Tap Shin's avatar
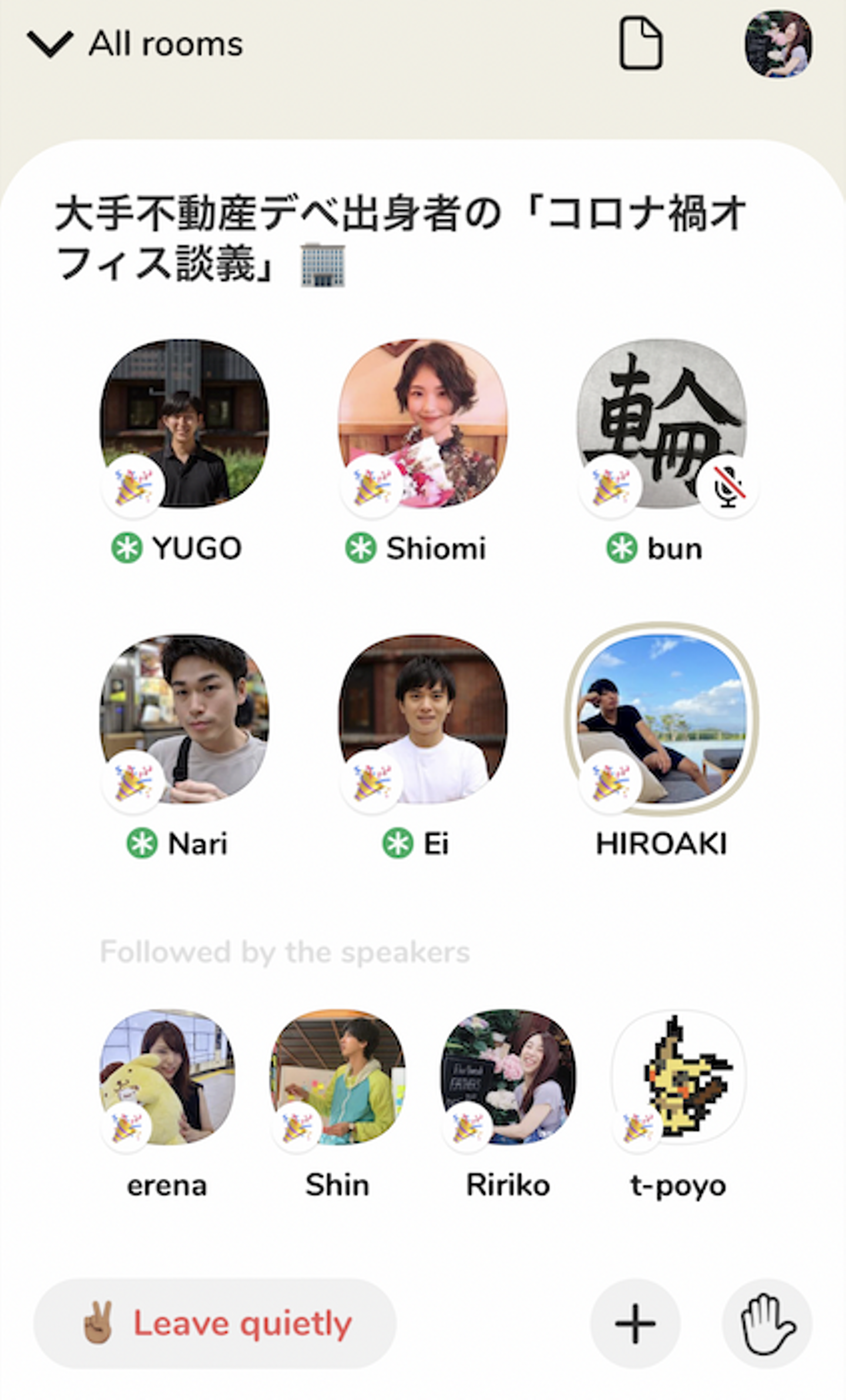846x1400 pixels. pos(338,1076)
